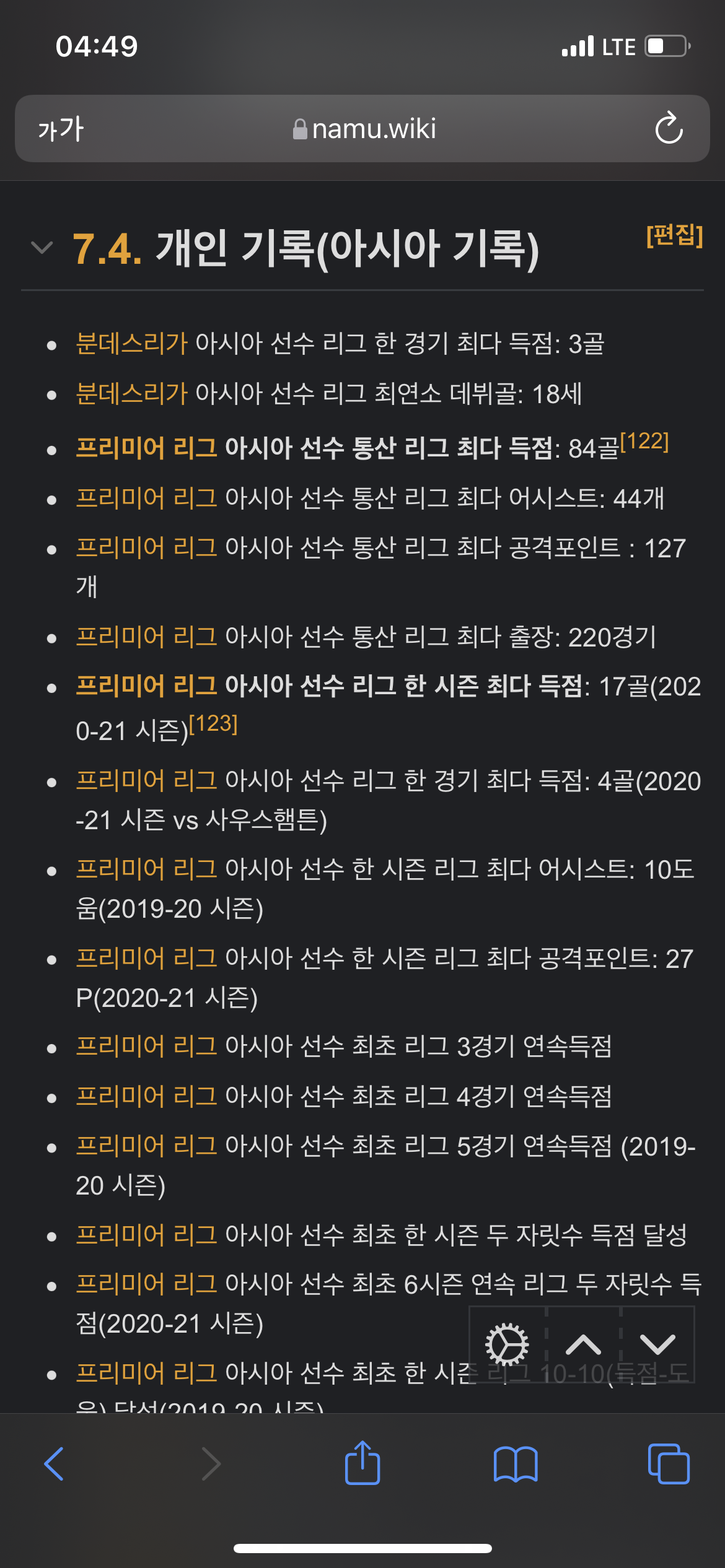Open Safari bookmarks
The height and width of the screenshot is (1568, 725).
click(516, 1464)
